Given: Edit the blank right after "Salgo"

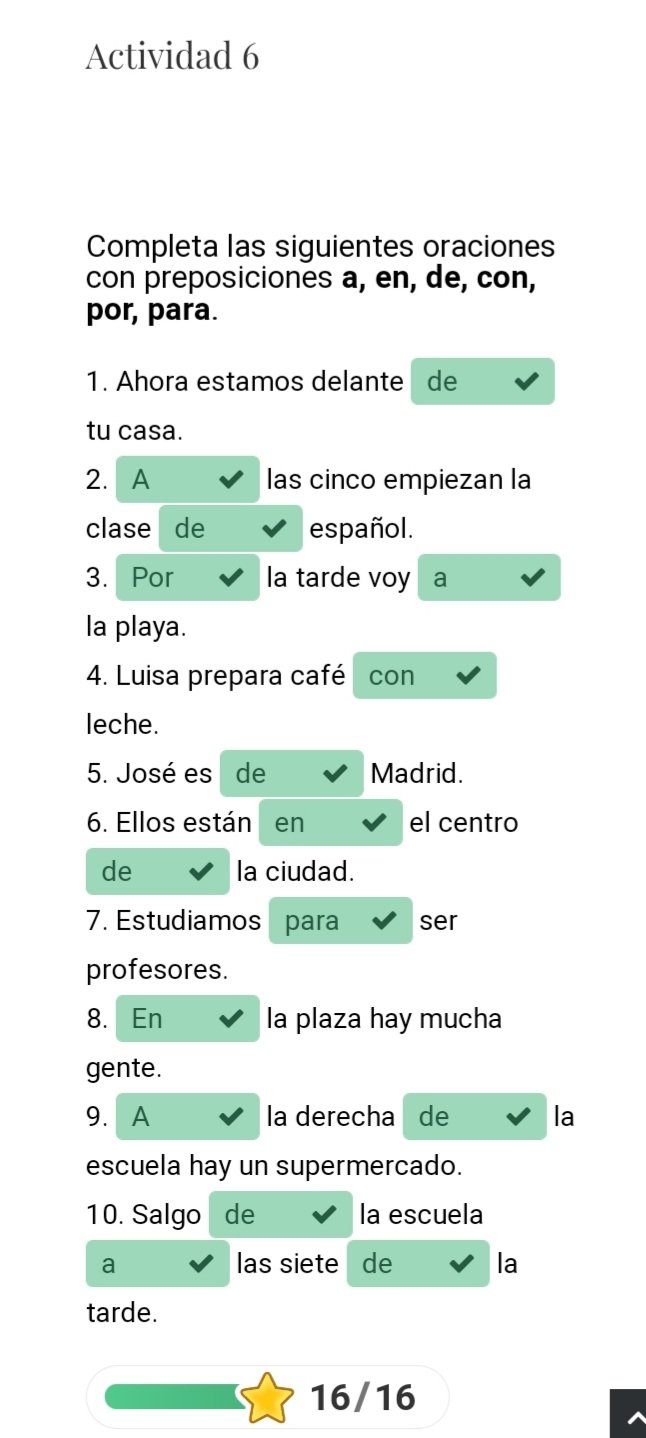Looking at the screenshot, I should pyautogui.click(x=280, y=1215).
